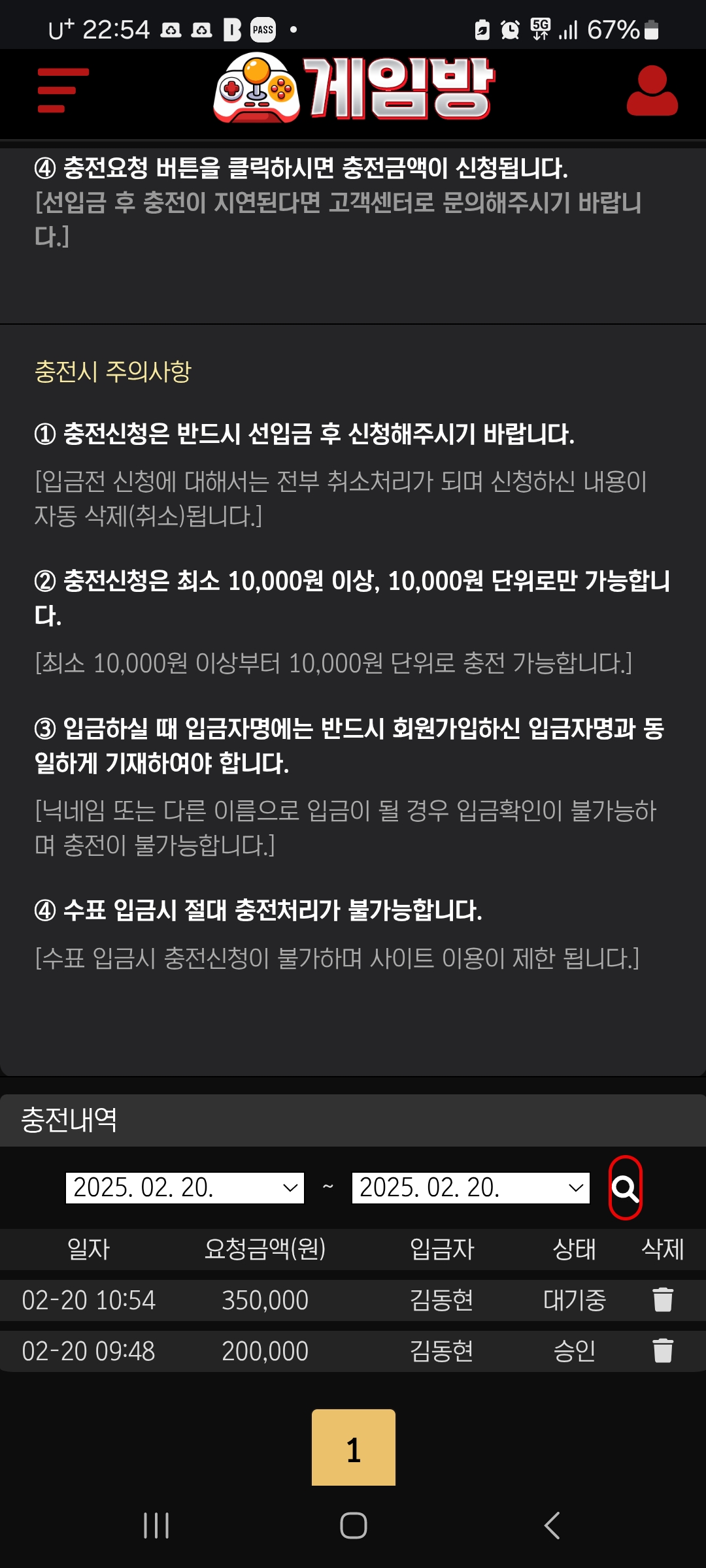Open recent apps from navigation bar
Viewport: 706px width, 1568px height.
tap(156, 1526)
